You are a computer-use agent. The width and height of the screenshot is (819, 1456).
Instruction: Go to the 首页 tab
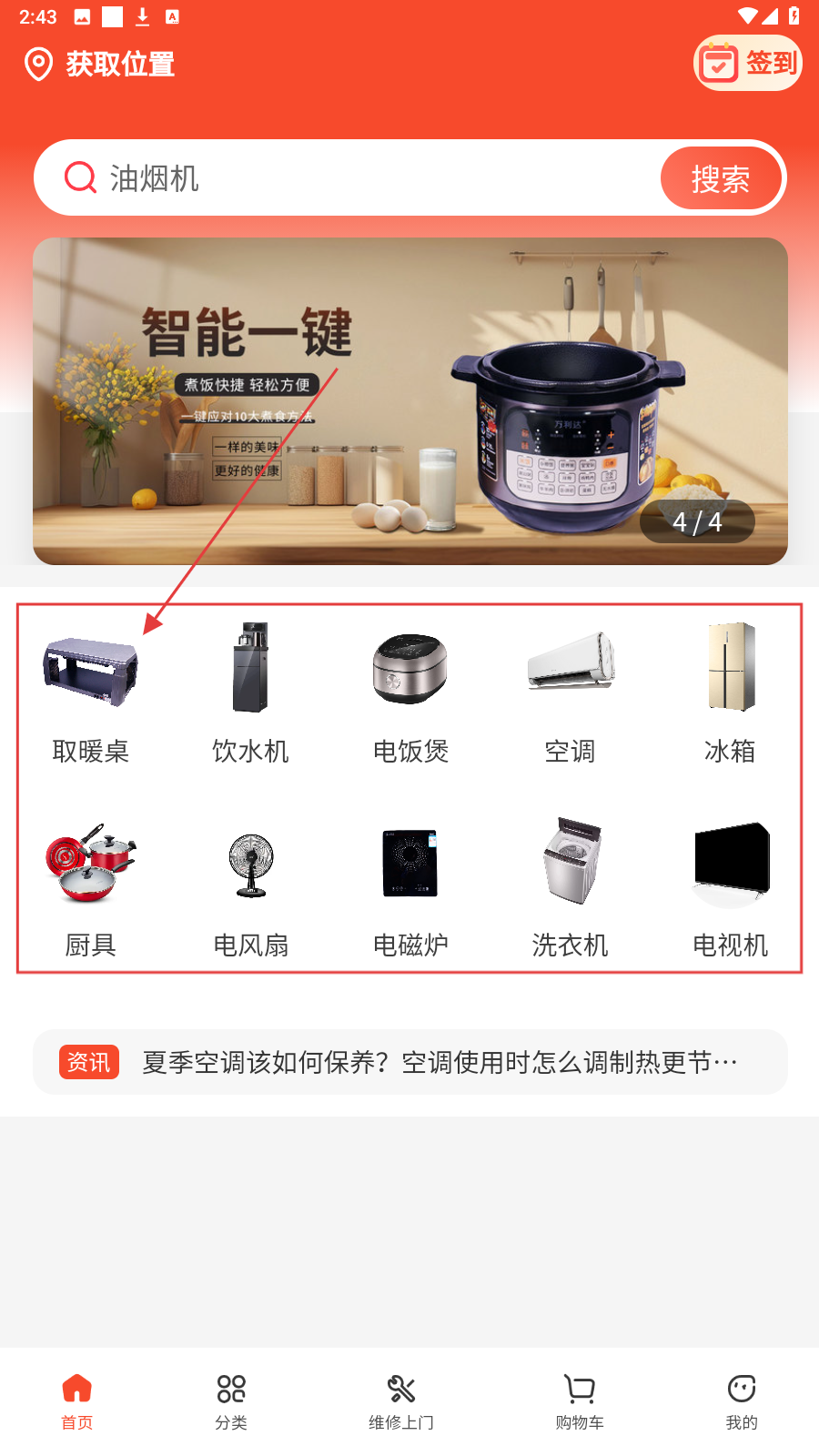click(x=77, y=1401)
